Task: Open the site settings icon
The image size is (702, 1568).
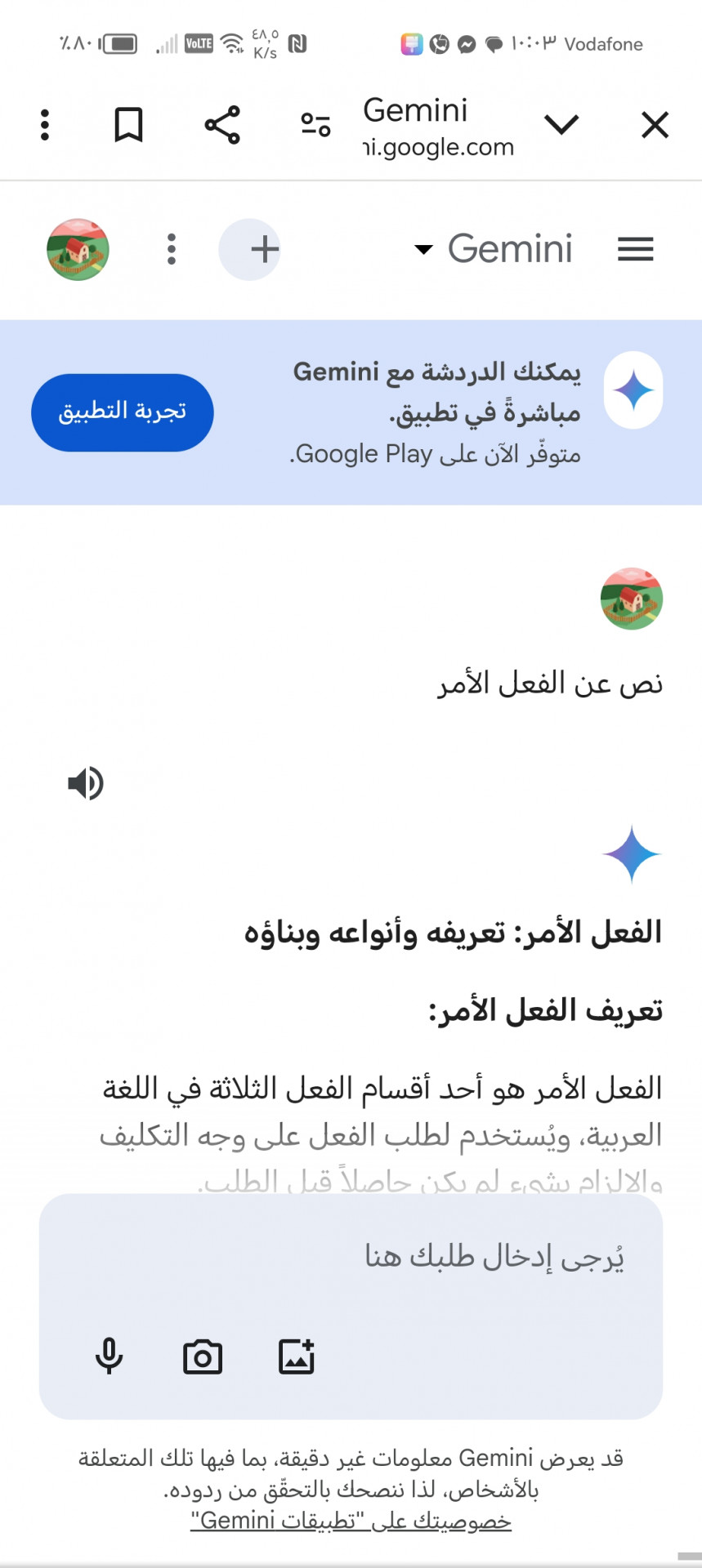Action: (x=315, y=125)
